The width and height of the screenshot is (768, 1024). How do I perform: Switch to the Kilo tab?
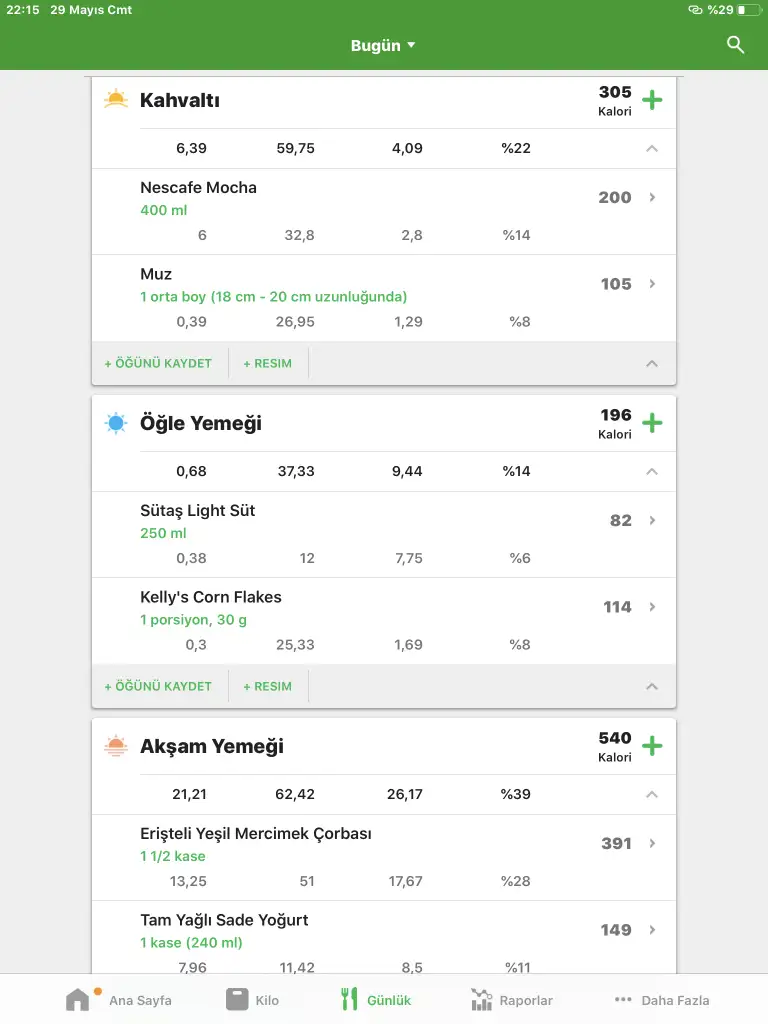coord(252,1000)
